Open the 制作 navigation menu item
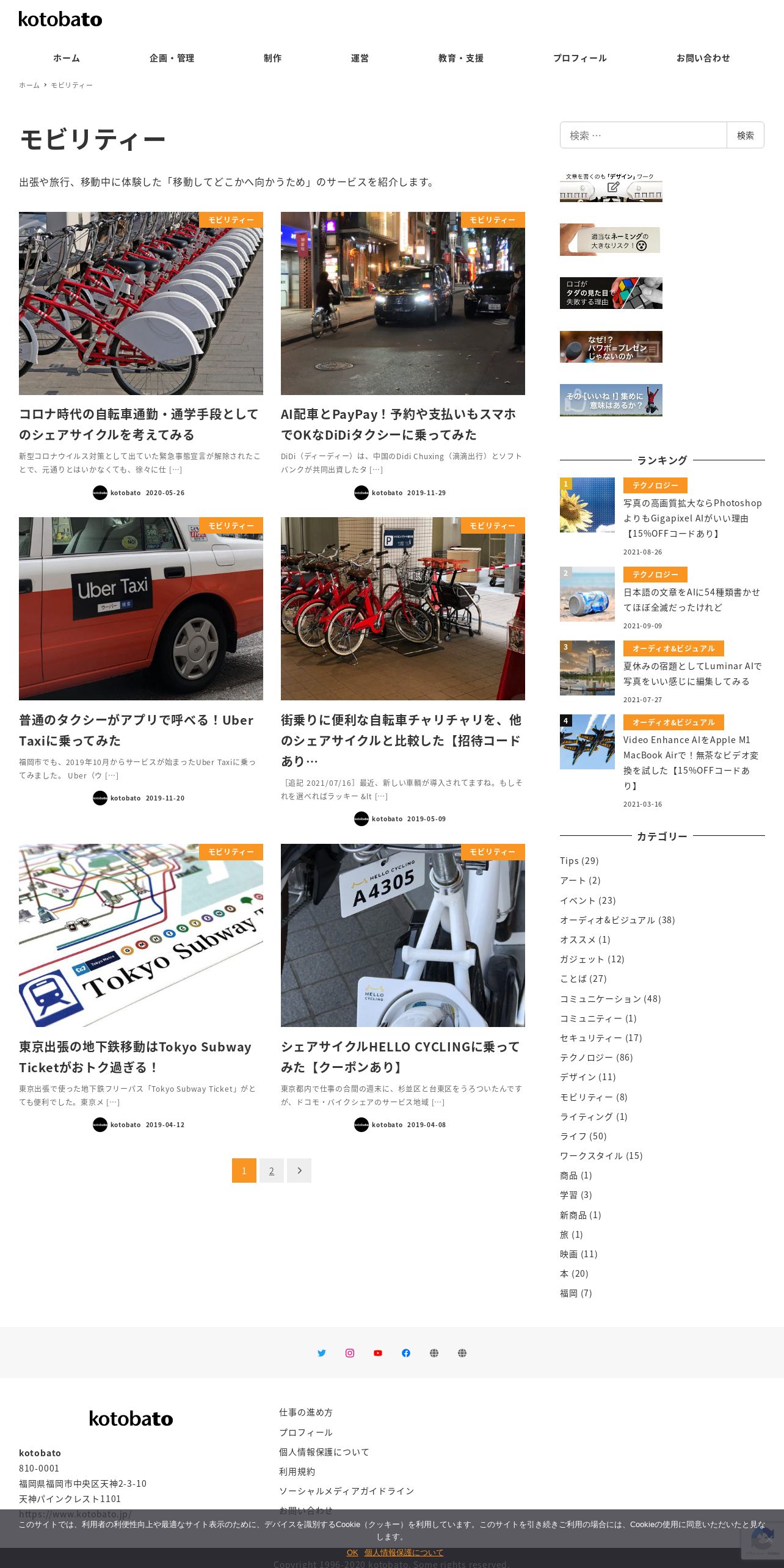Viewport: 784px width, 1568px height. (272, 58)
